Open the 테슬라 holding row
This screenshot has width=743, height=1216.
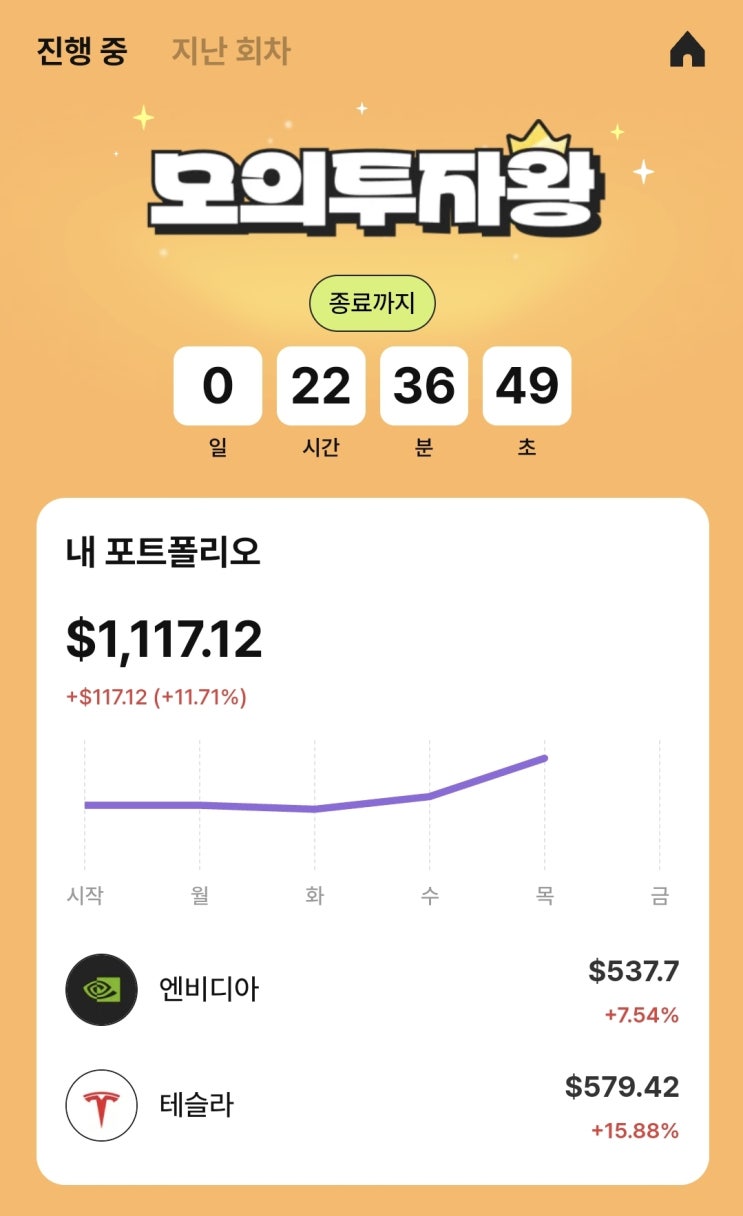pos(372,1105)
